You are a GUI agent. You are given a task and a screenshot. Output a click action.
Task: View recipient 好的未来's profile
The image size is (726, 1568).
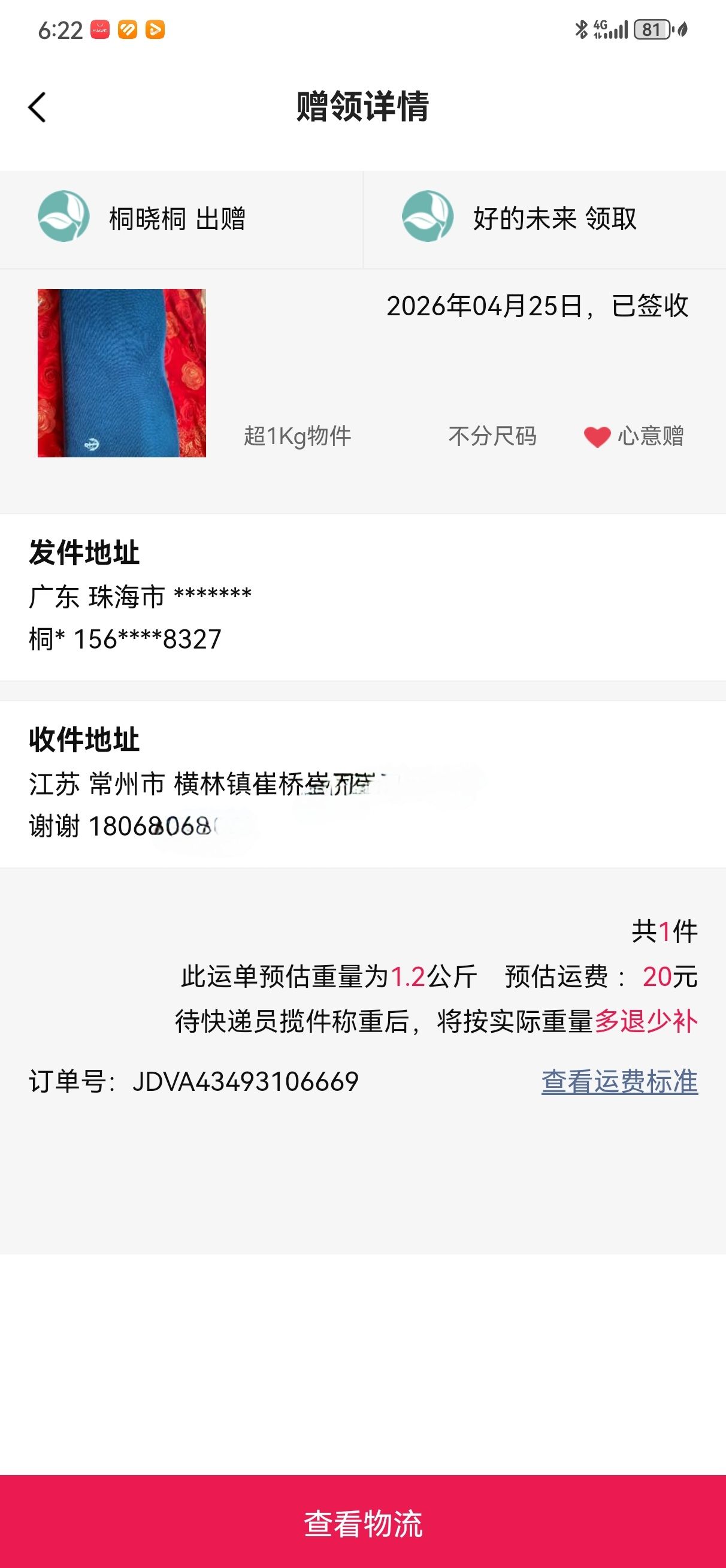click(x=427, y=218)
